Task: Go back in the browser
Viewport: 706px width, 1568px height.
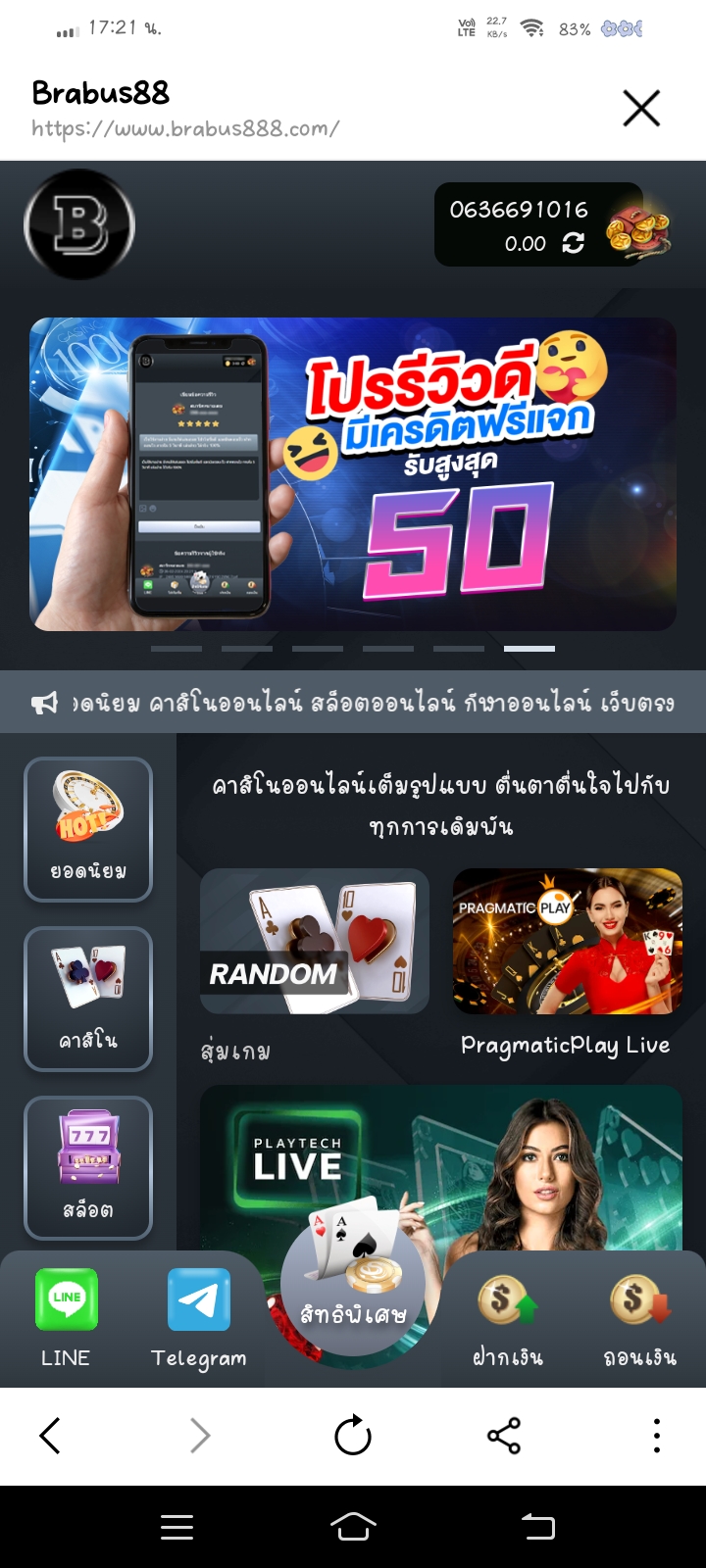Action: pyautogui.click(x=50, y=1436)
